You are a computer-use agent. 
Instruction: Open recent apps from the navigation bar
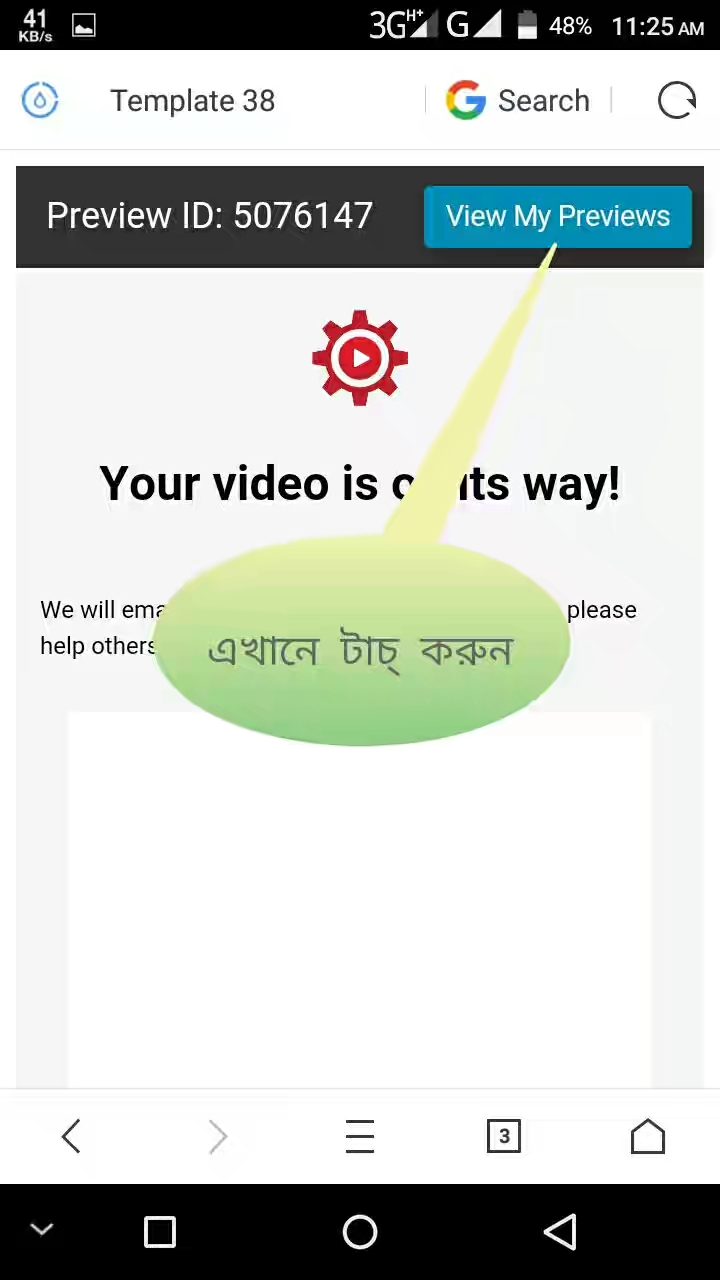click(x=160, y=1232)
